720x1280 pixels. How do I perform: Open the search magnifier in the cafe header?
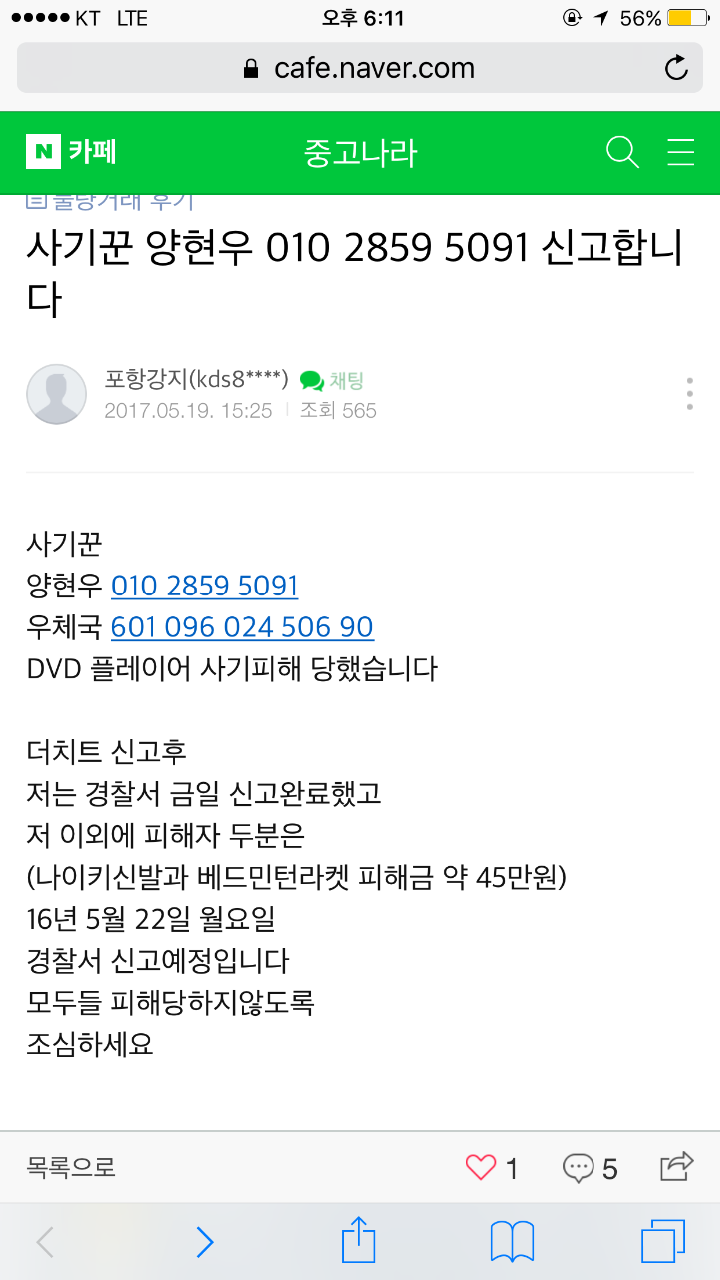click(x=622, y=153)
